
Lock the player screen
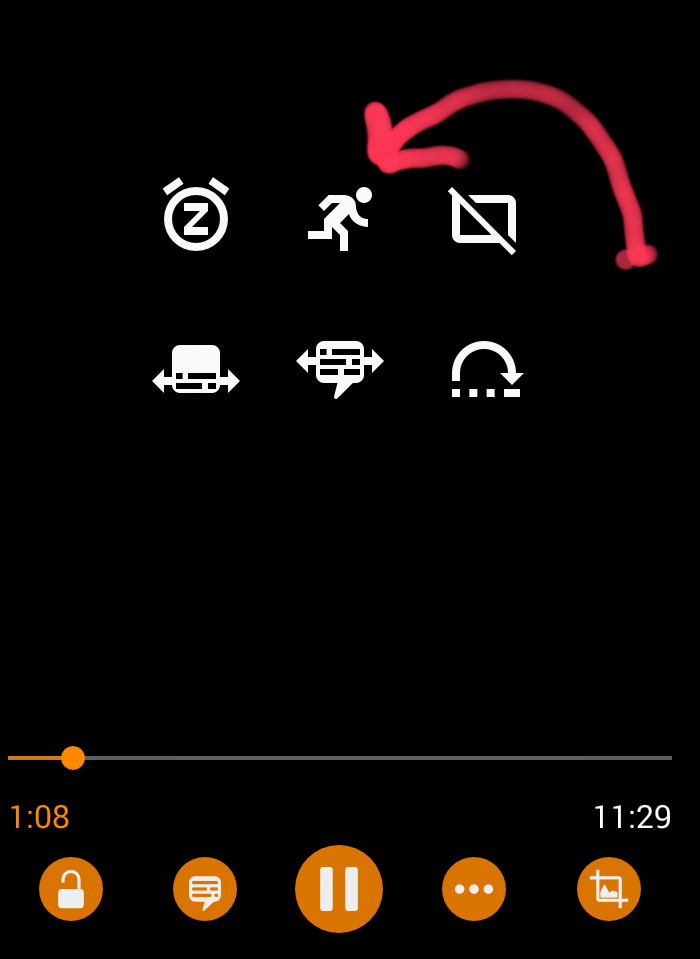(71, 889)
